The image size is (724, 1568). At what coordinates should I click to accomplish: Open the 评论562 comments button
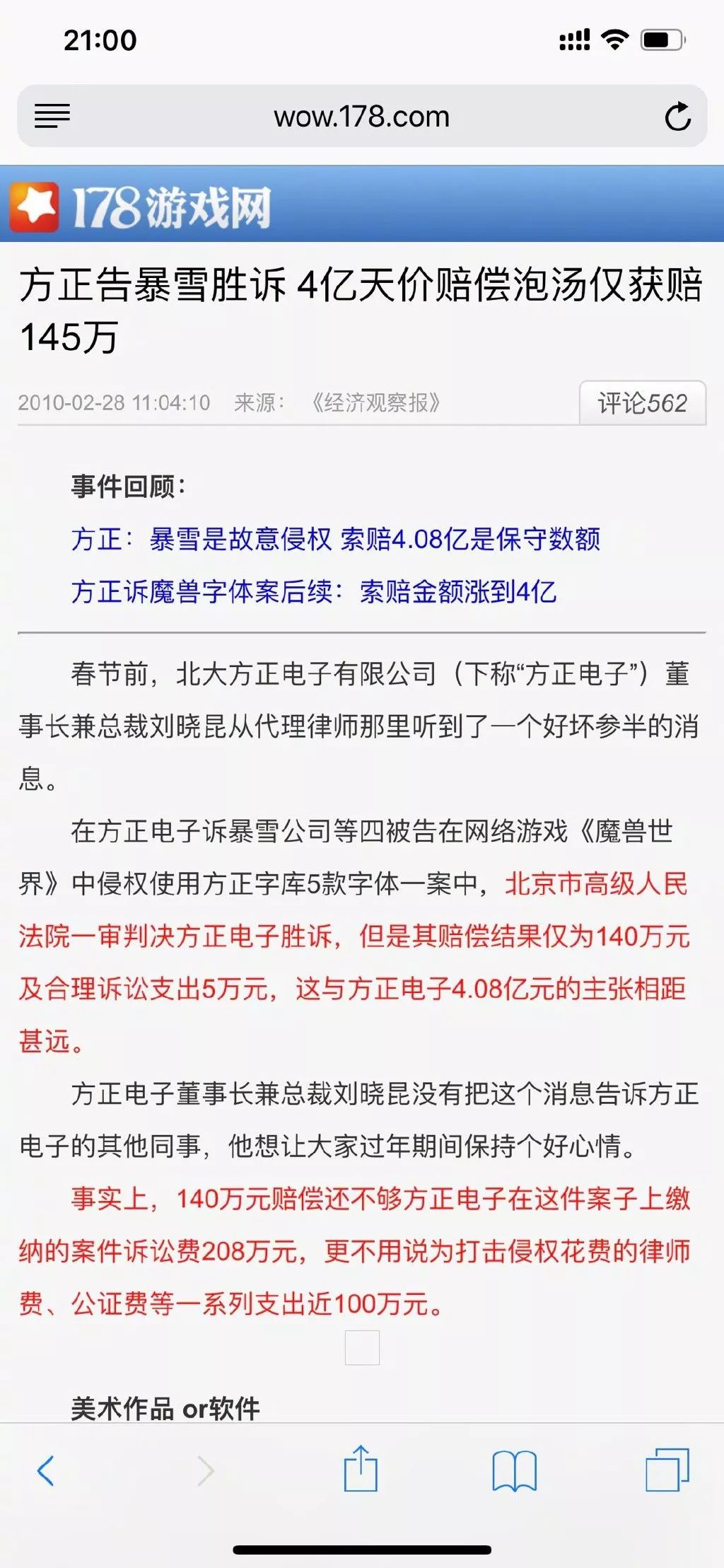coord(642,403)
